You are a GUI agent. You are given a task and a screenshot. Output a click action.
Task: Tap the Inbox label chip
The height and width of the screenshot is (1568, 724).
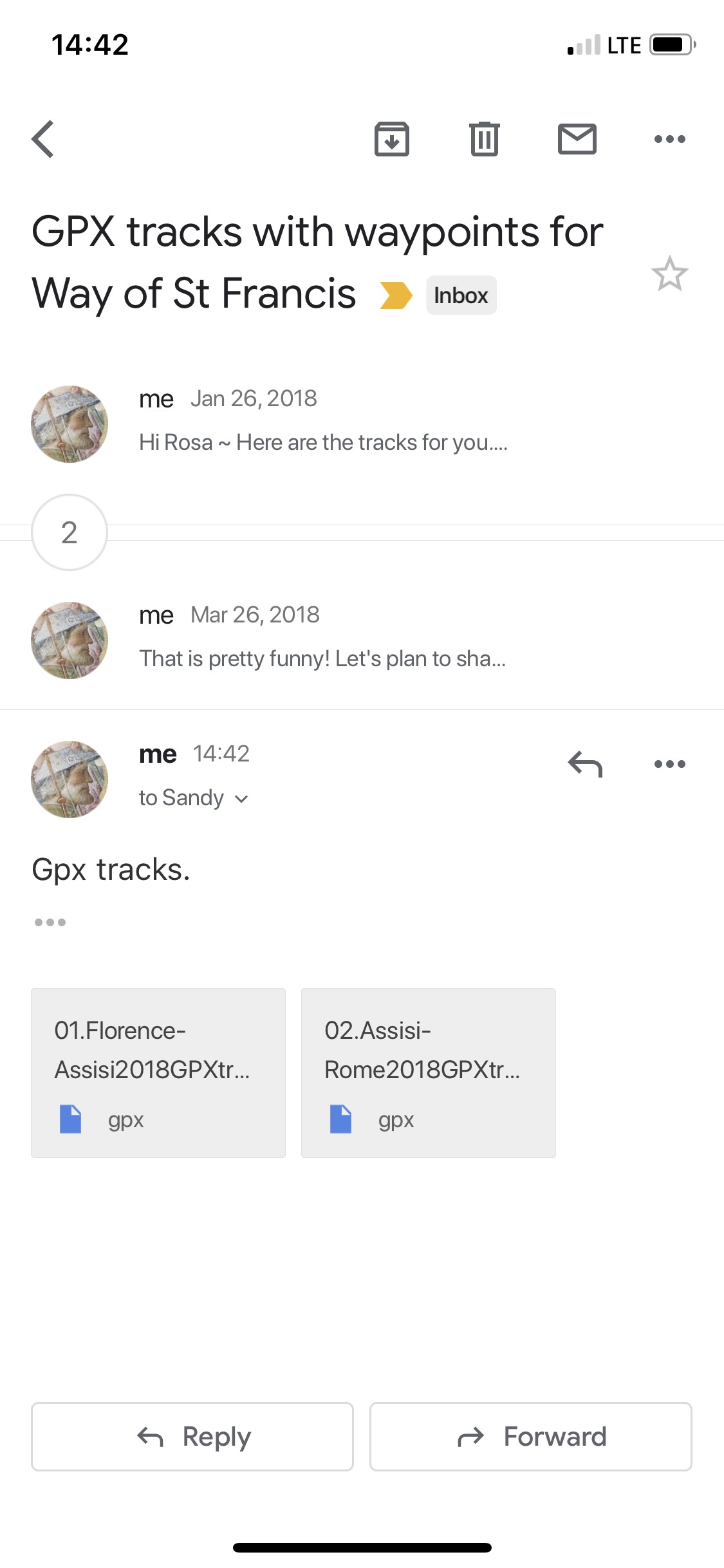461,295
